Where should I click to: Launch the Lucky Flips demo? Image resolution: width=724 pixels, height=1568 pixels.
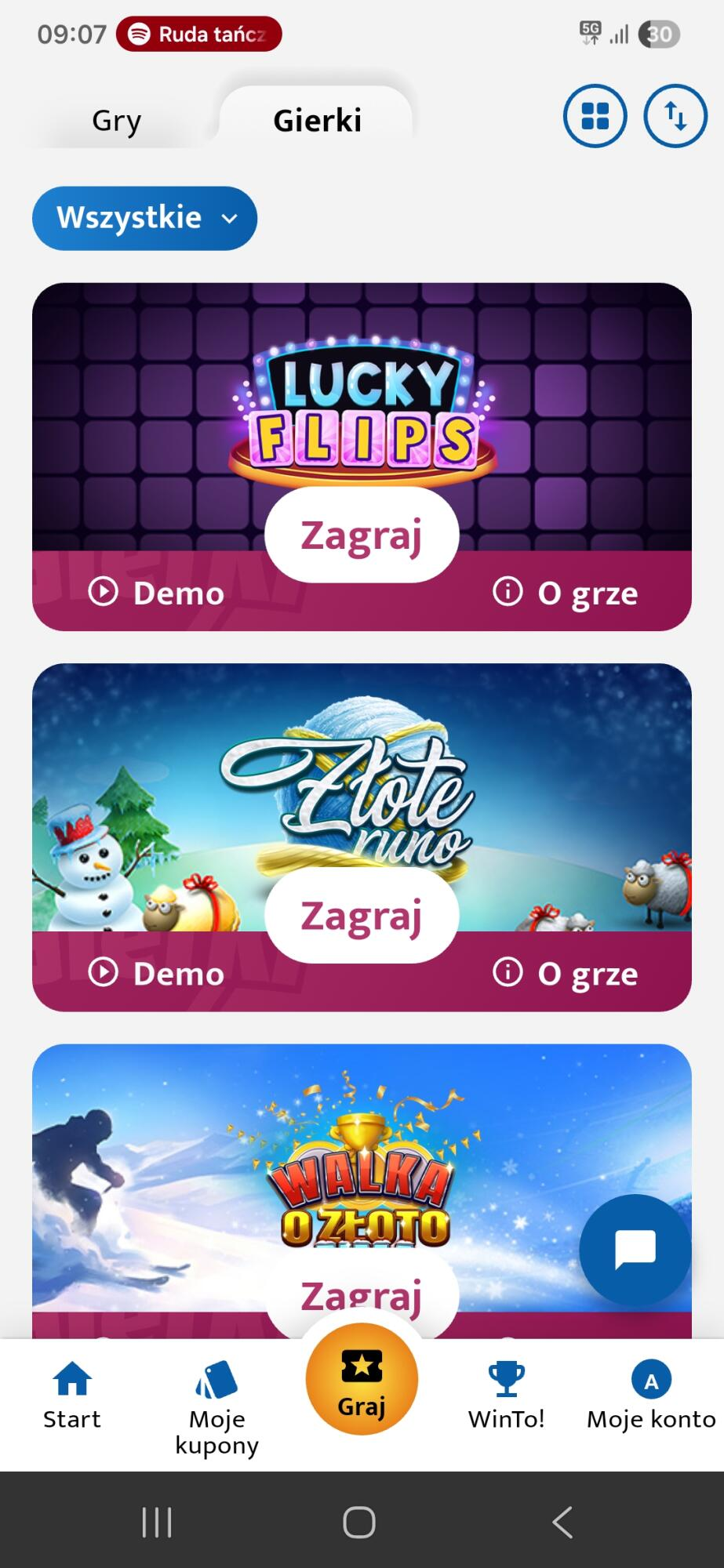(156, 593)
